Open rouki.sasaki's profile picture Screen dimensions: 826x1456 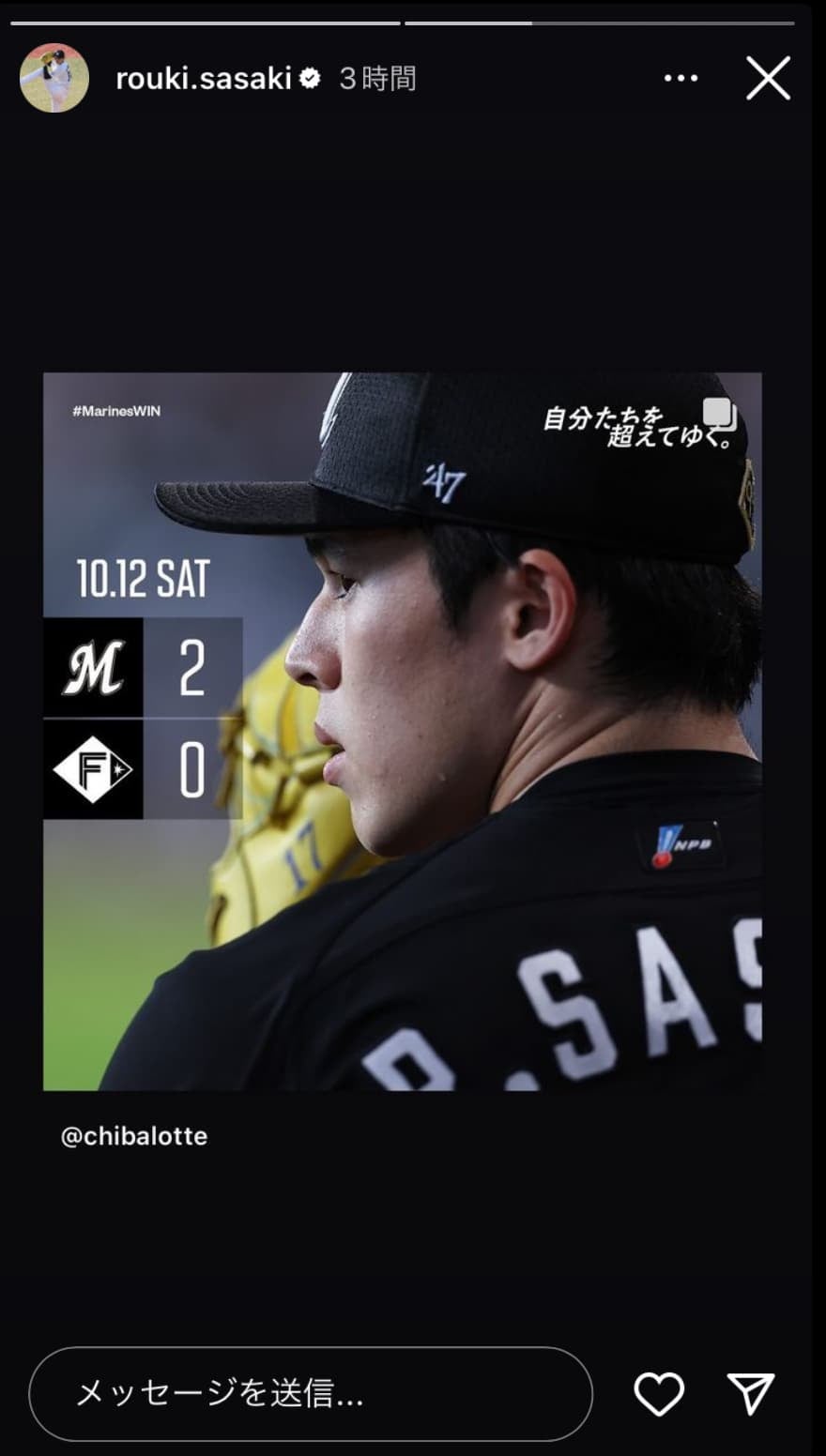[54, 78]
